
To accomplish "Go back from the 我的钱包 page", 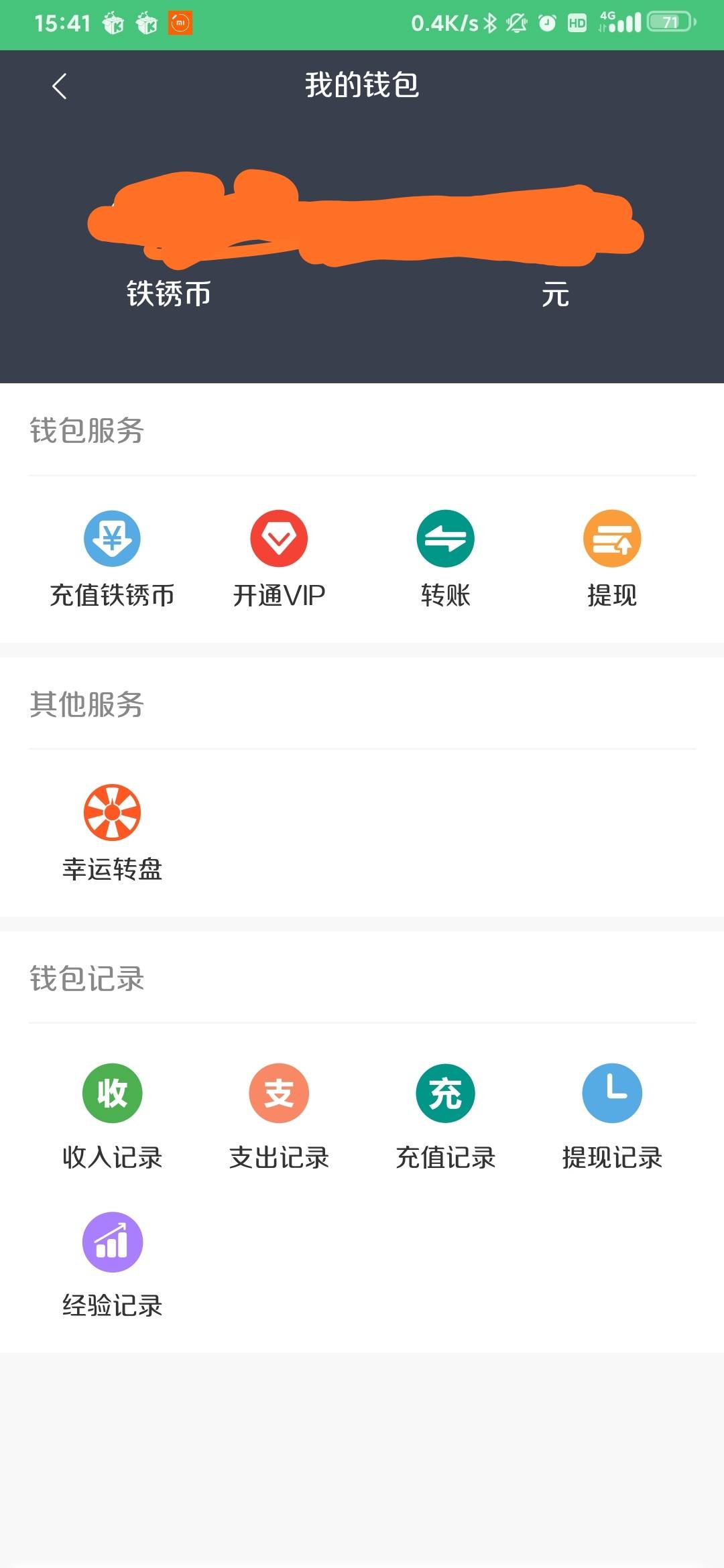I will [x=60, y=86].
